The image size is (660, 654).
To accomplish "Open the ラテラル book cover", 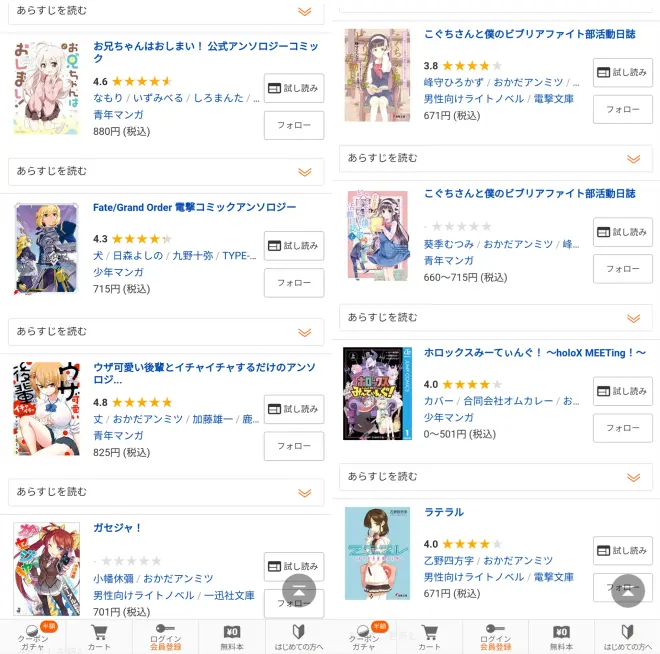I will [x=377, y=553].
